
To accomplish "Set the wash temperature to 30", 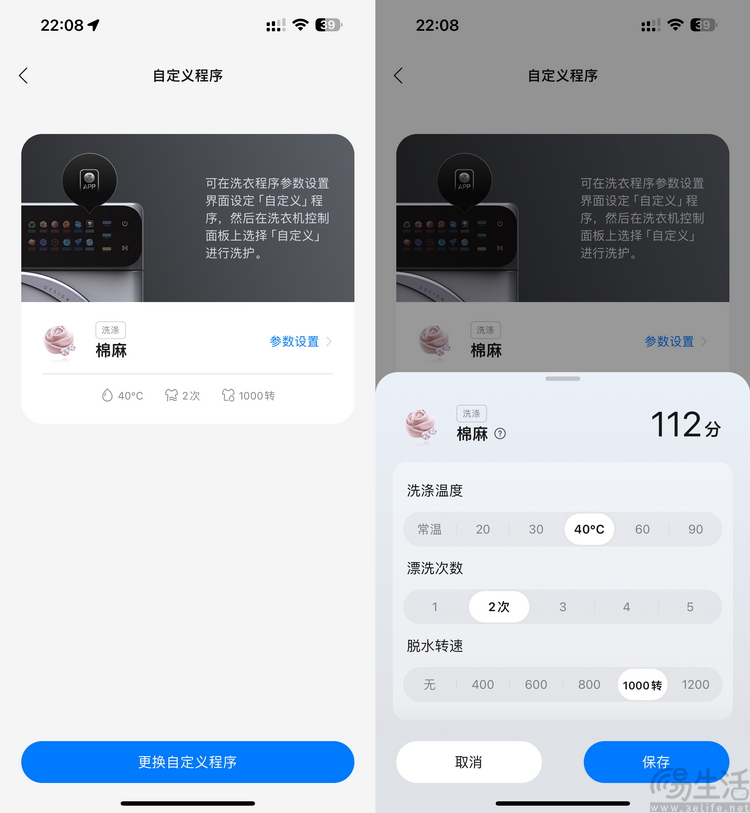I will 536,529.
